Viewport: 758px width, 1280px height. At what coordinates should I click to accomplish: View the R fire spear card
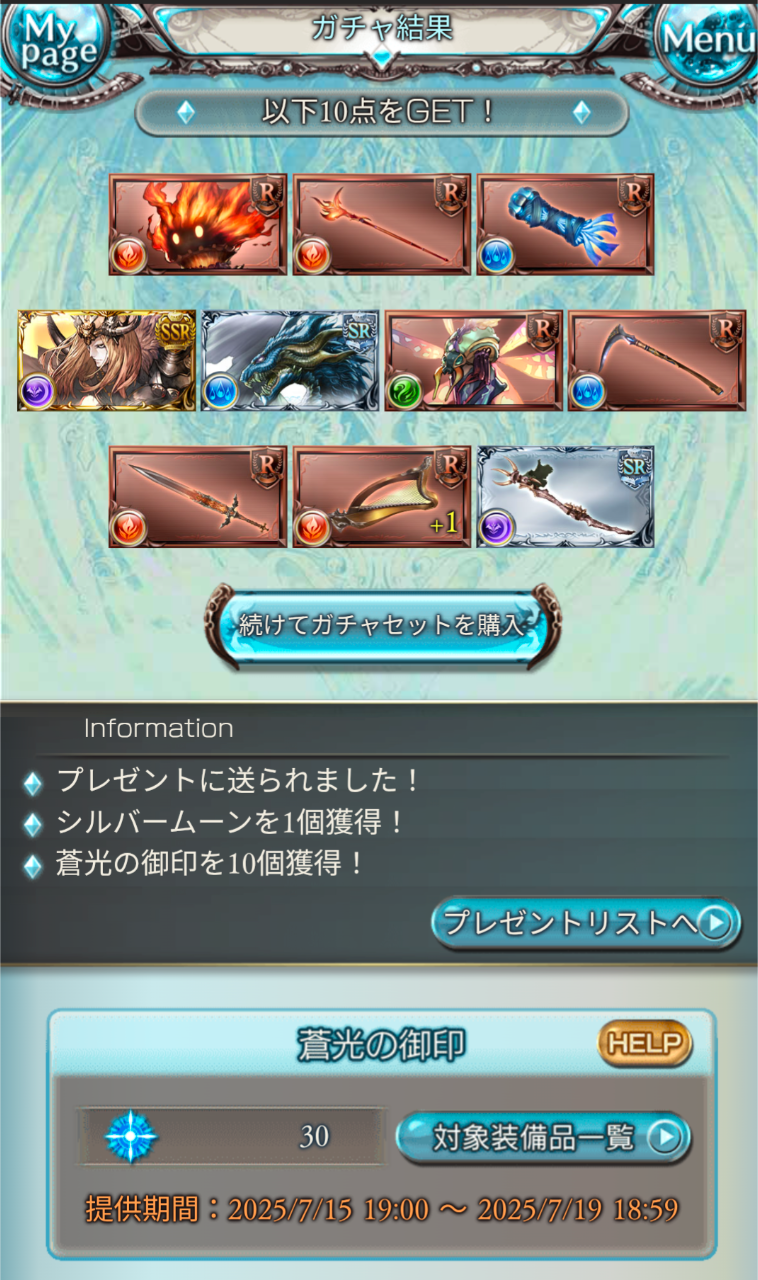pos(381,225)
